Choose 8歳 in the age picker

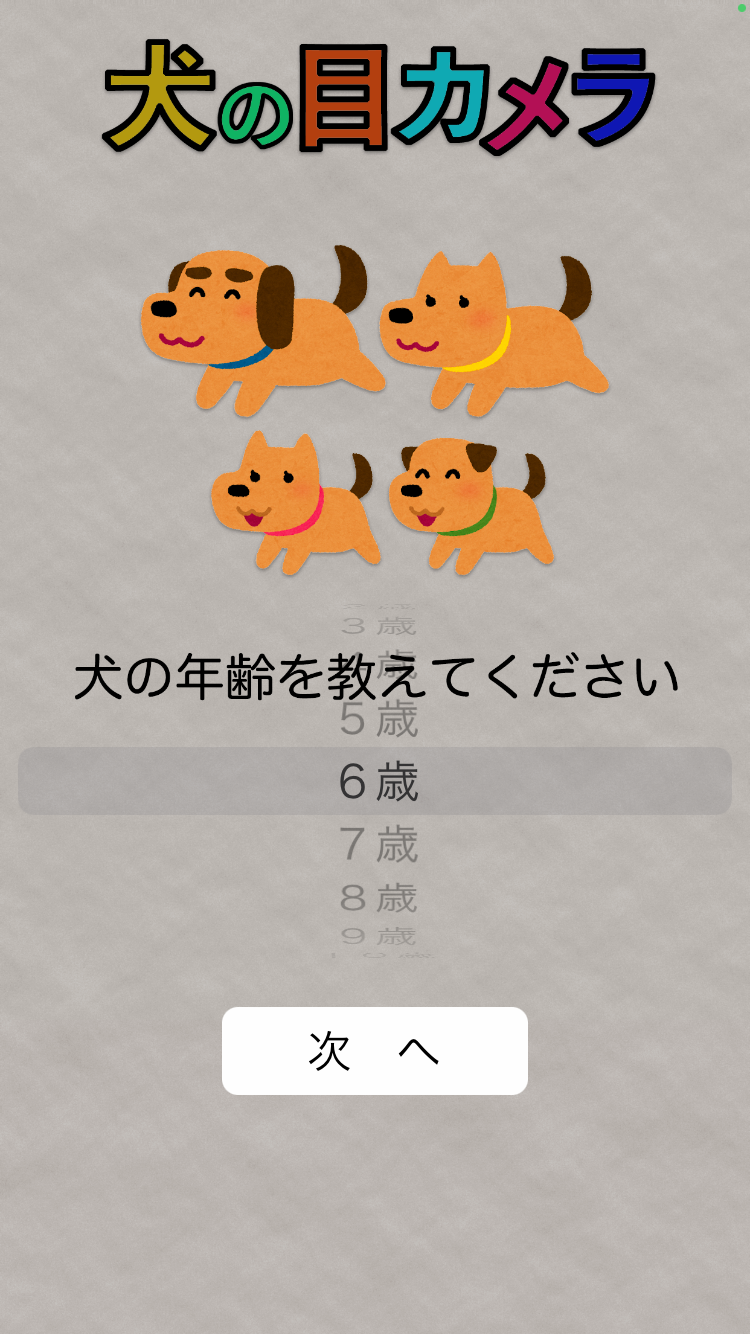tap(378, 899)
